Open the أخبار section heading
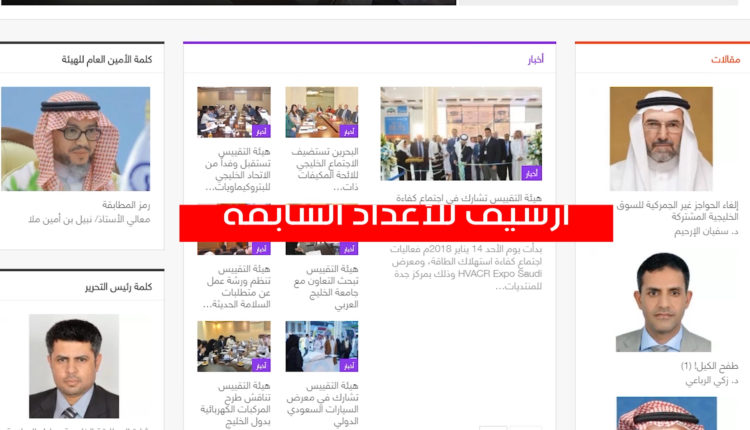This screenshot has height=430, width=750. [x=535, y=59]
